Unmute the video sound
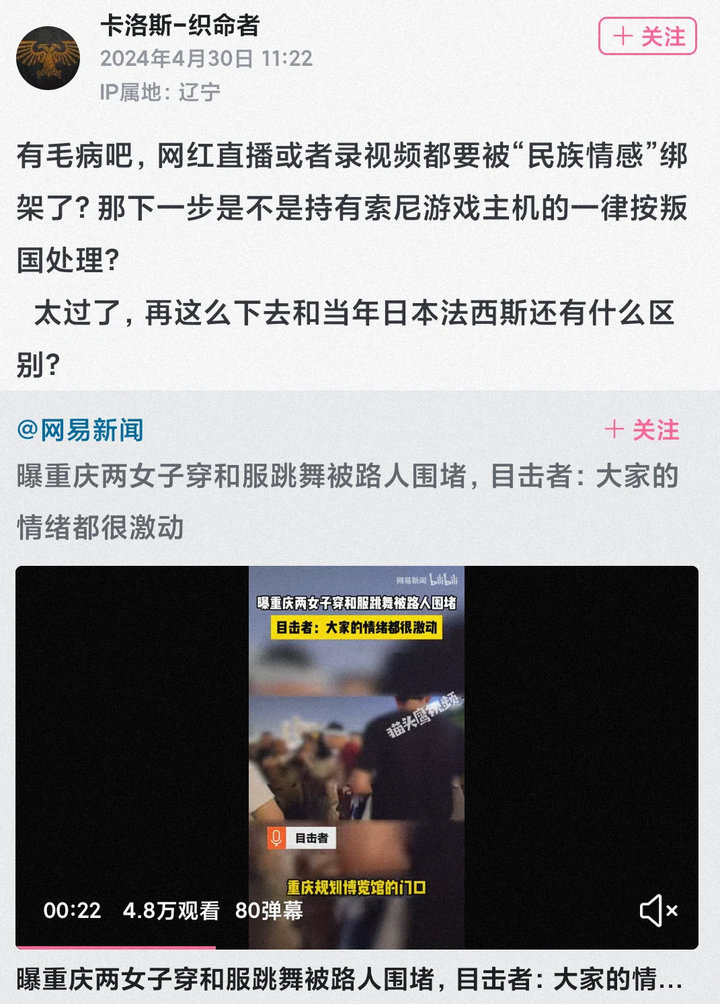Viewport: 720px width, 1004px height. pos(658,910)
